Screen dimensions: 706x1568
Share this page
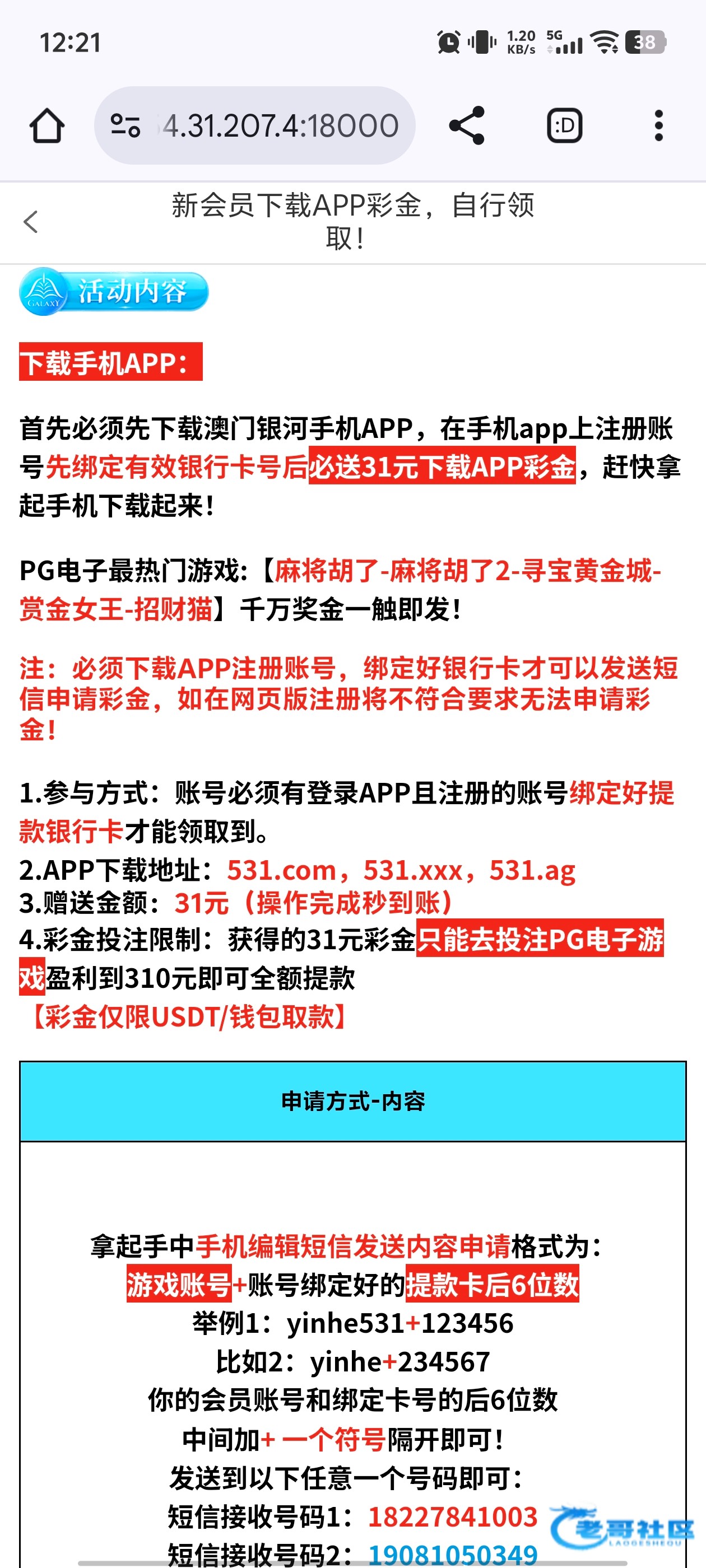[467, 126]
